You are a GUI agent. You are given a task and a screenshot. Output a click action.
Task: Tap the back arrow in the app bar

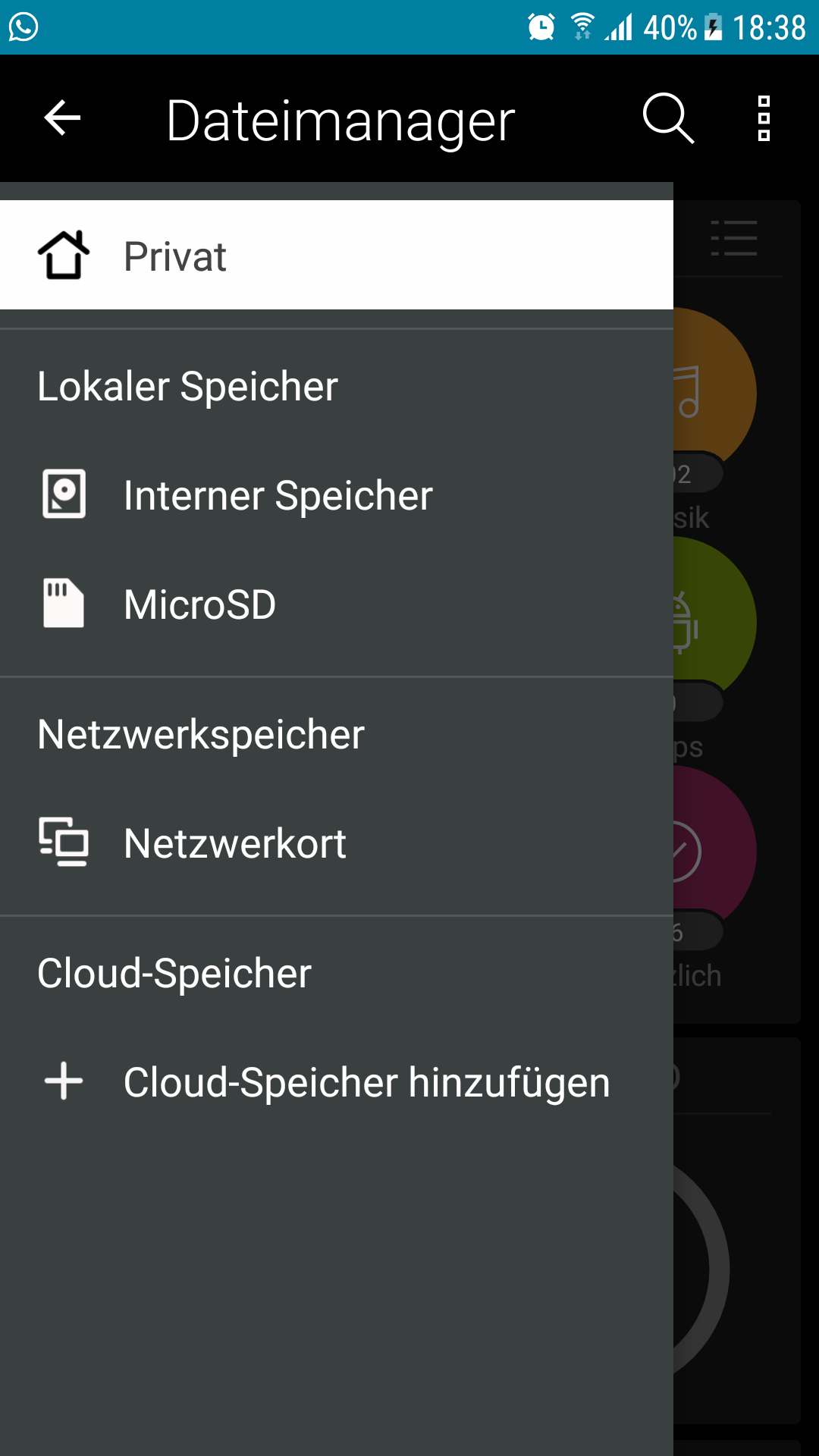62,118
